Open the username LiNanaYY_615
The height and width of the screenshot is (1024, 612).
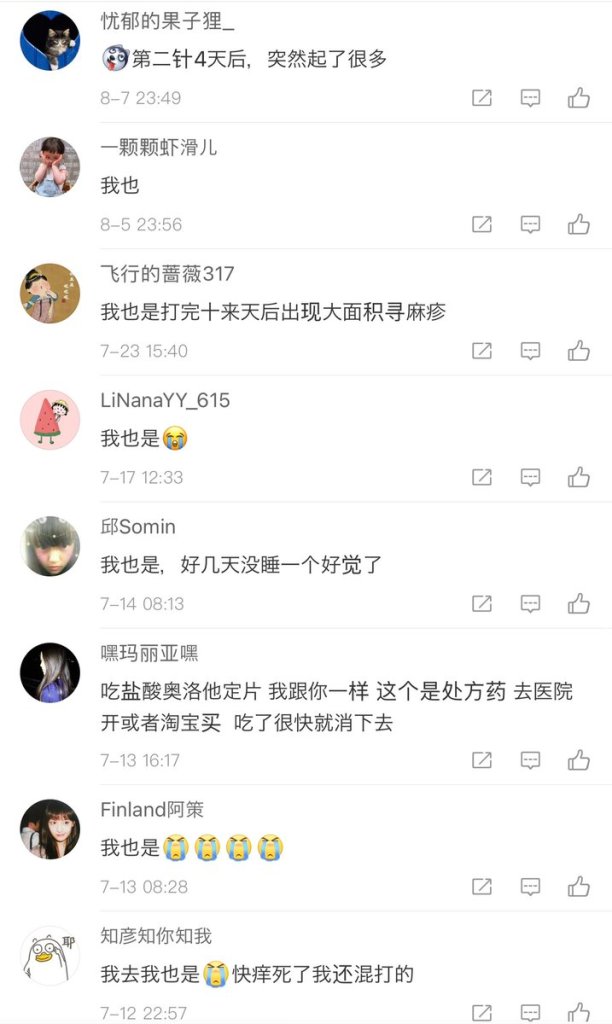tap(165, 401)
